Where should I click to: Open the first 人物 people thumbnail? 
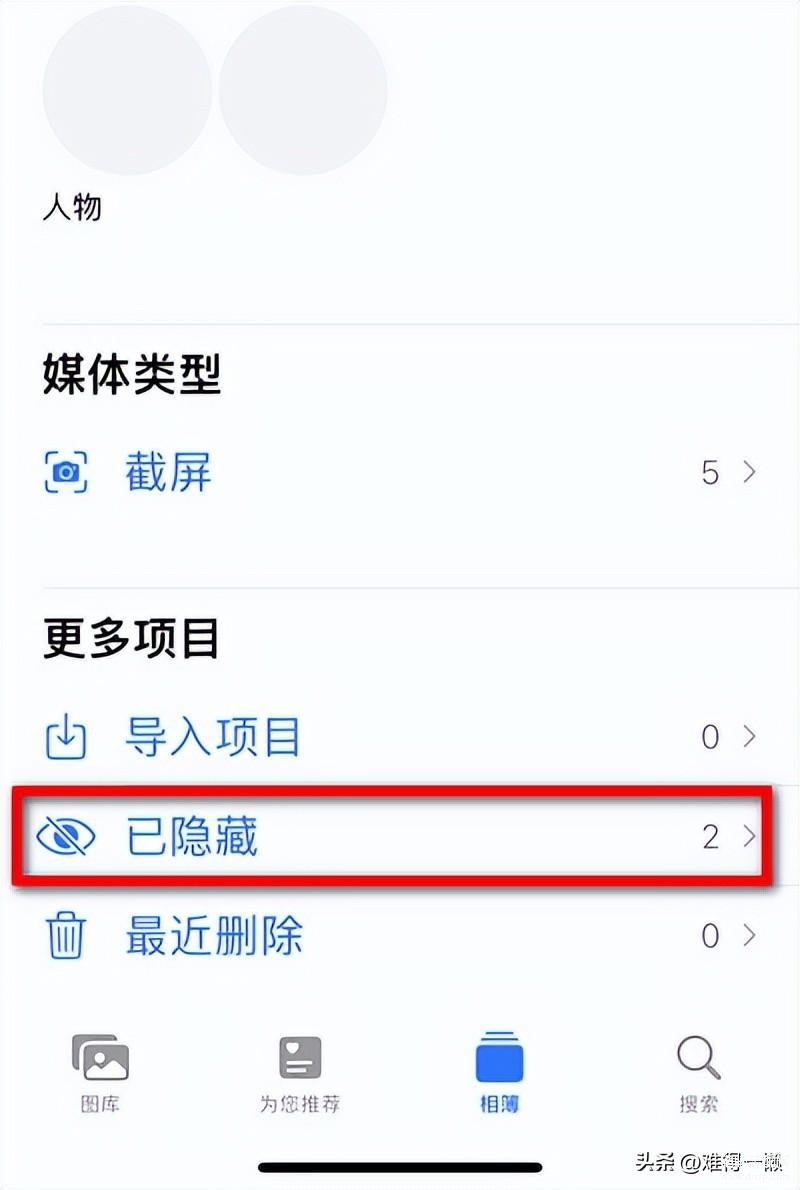point(127,90)
